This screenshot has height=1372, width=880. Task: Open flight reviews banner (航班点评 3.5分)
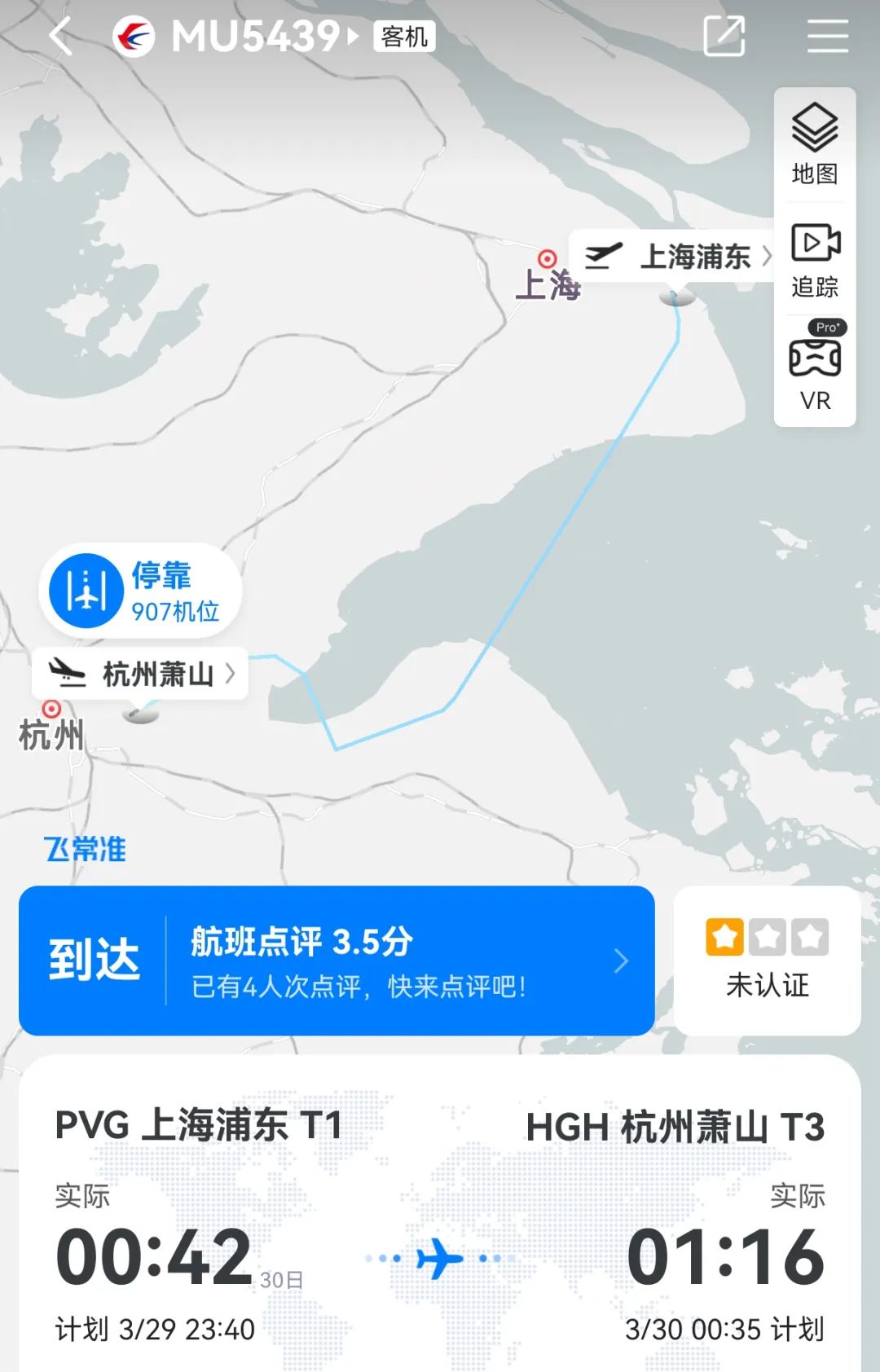[337, 961]
